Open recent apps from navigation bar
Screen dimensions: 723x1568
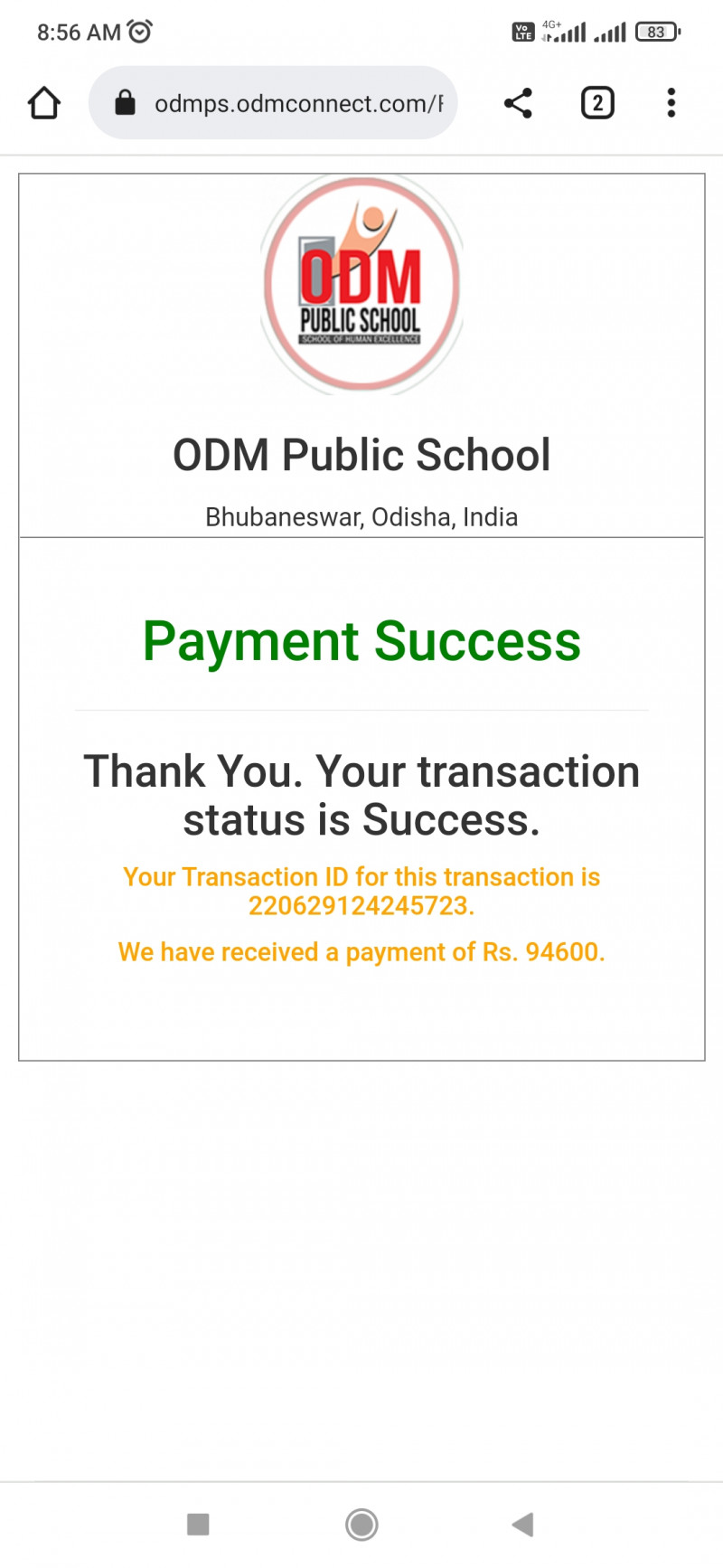coord(198,1524)
